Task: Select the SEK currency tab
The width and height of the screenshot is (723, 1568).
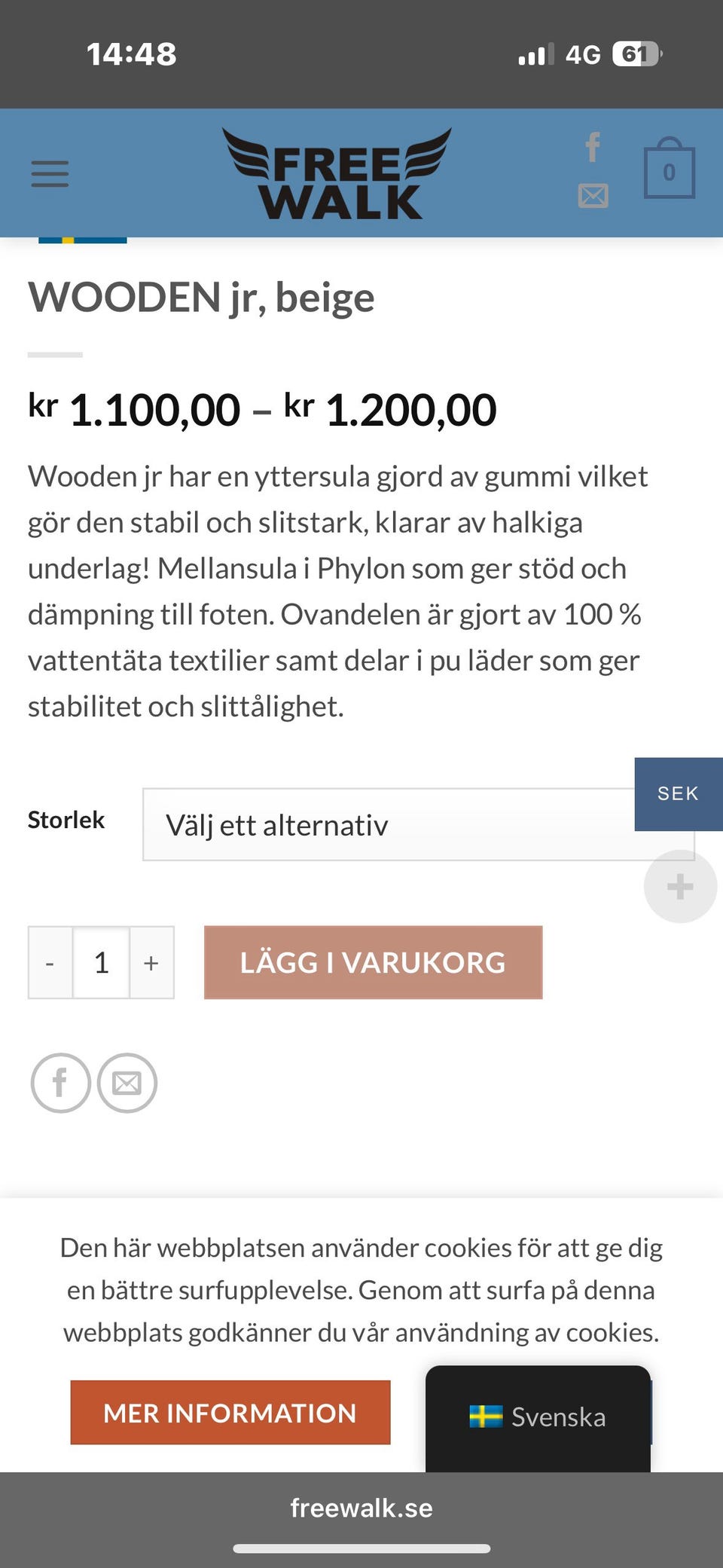Action: point(678,793)
